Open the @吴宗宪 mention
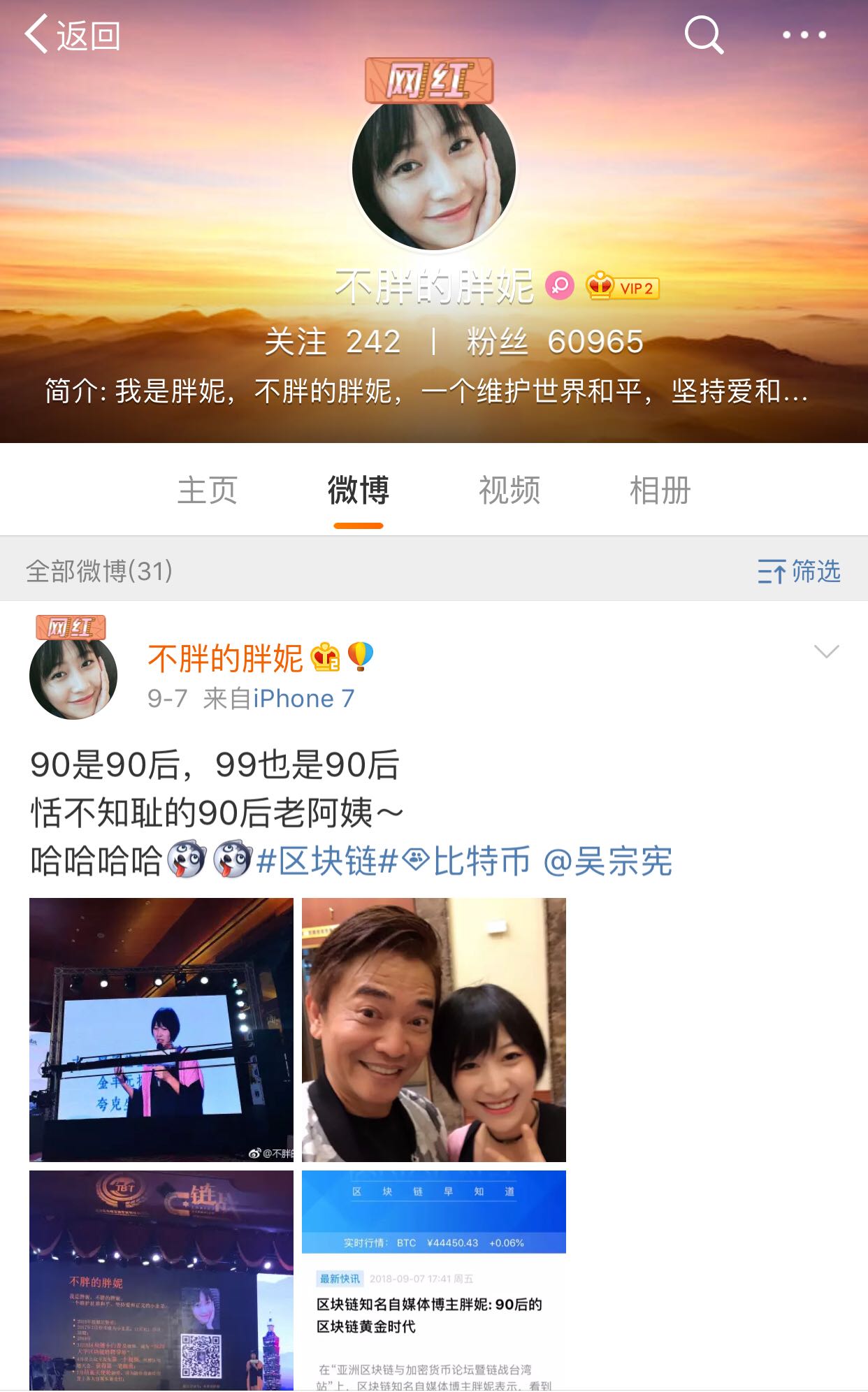The width and height of the screenshot is (868, 1392). pyautogui.click(x=608, y=860)
